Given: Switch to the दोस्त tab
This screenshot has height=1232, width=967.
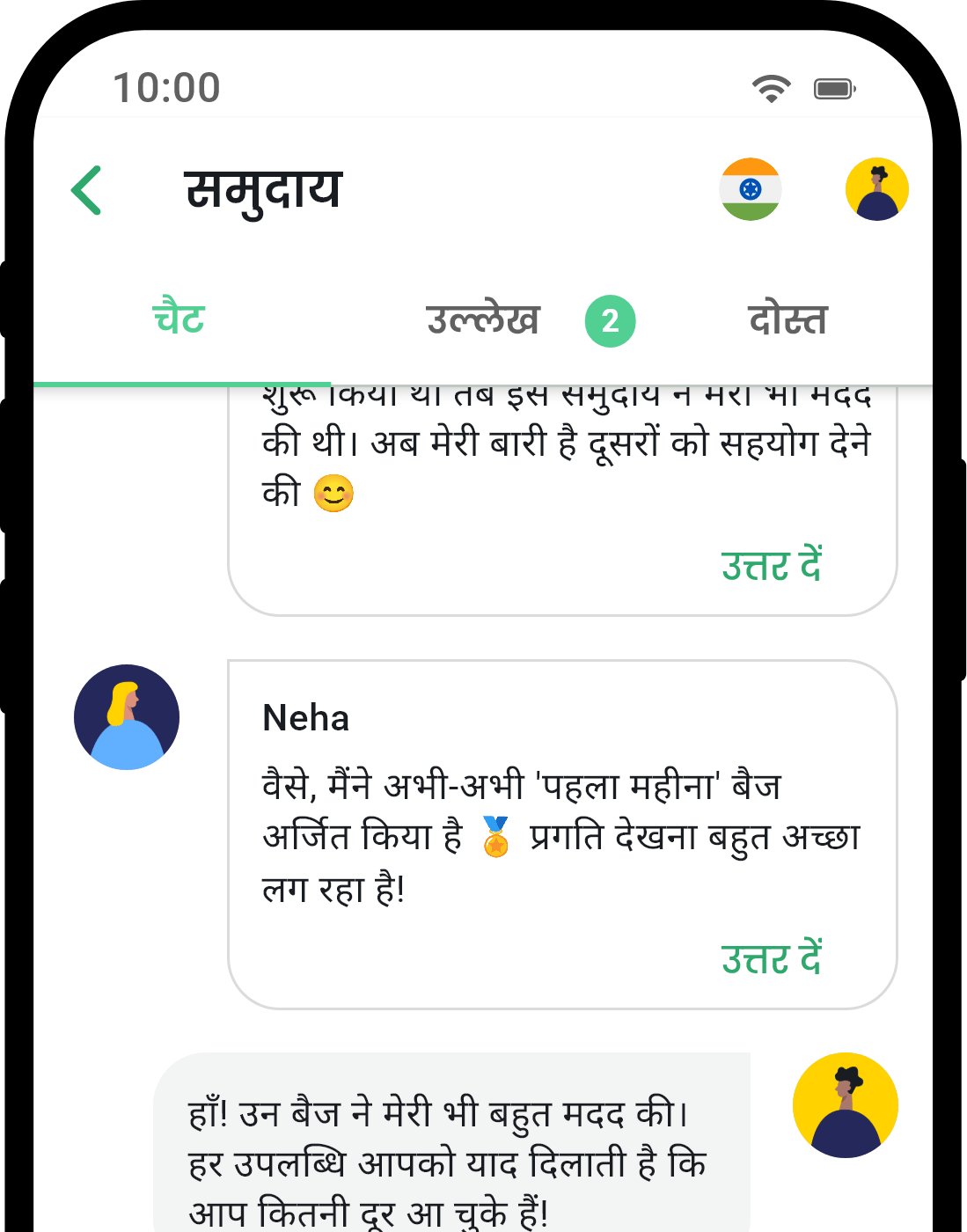Looking at the screenshot, I should 787,320.
